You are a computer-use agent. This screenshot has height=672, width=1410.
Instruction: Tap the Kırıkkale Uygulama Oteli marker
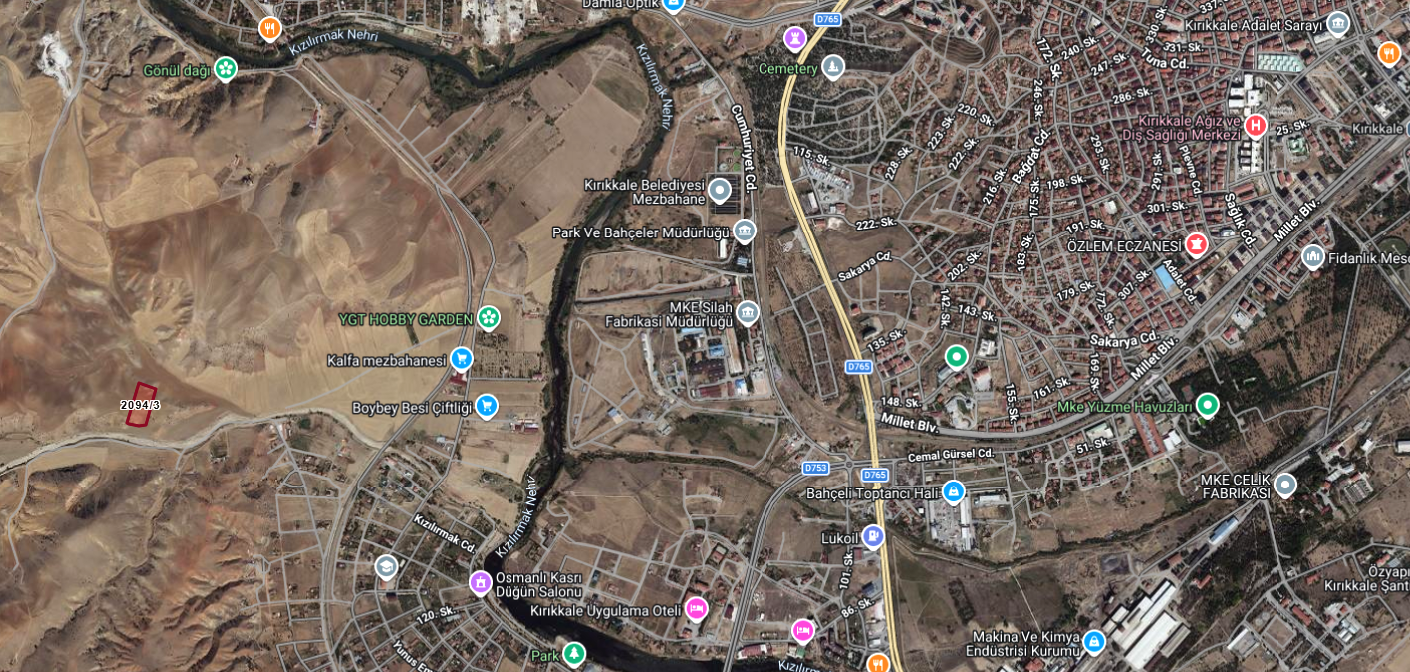pos(697,608)
